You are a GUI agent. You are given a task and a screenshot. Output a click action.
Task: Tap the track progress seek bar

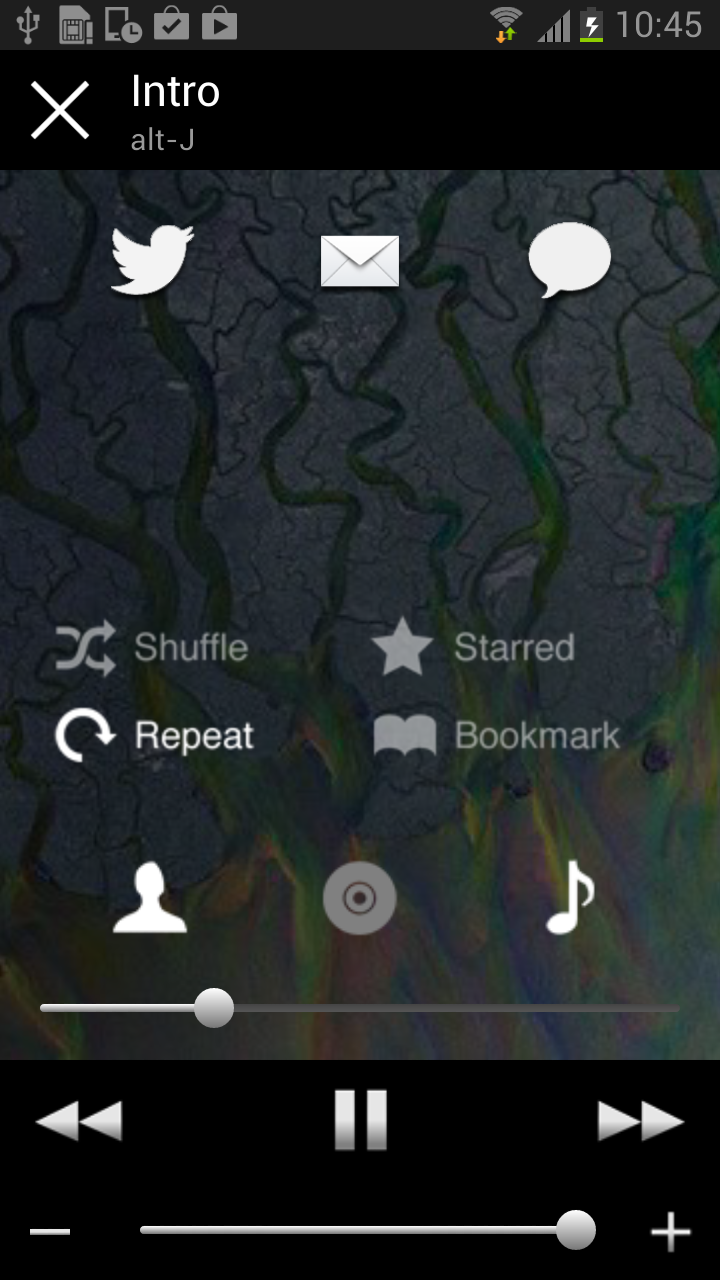pos(360,1008)
